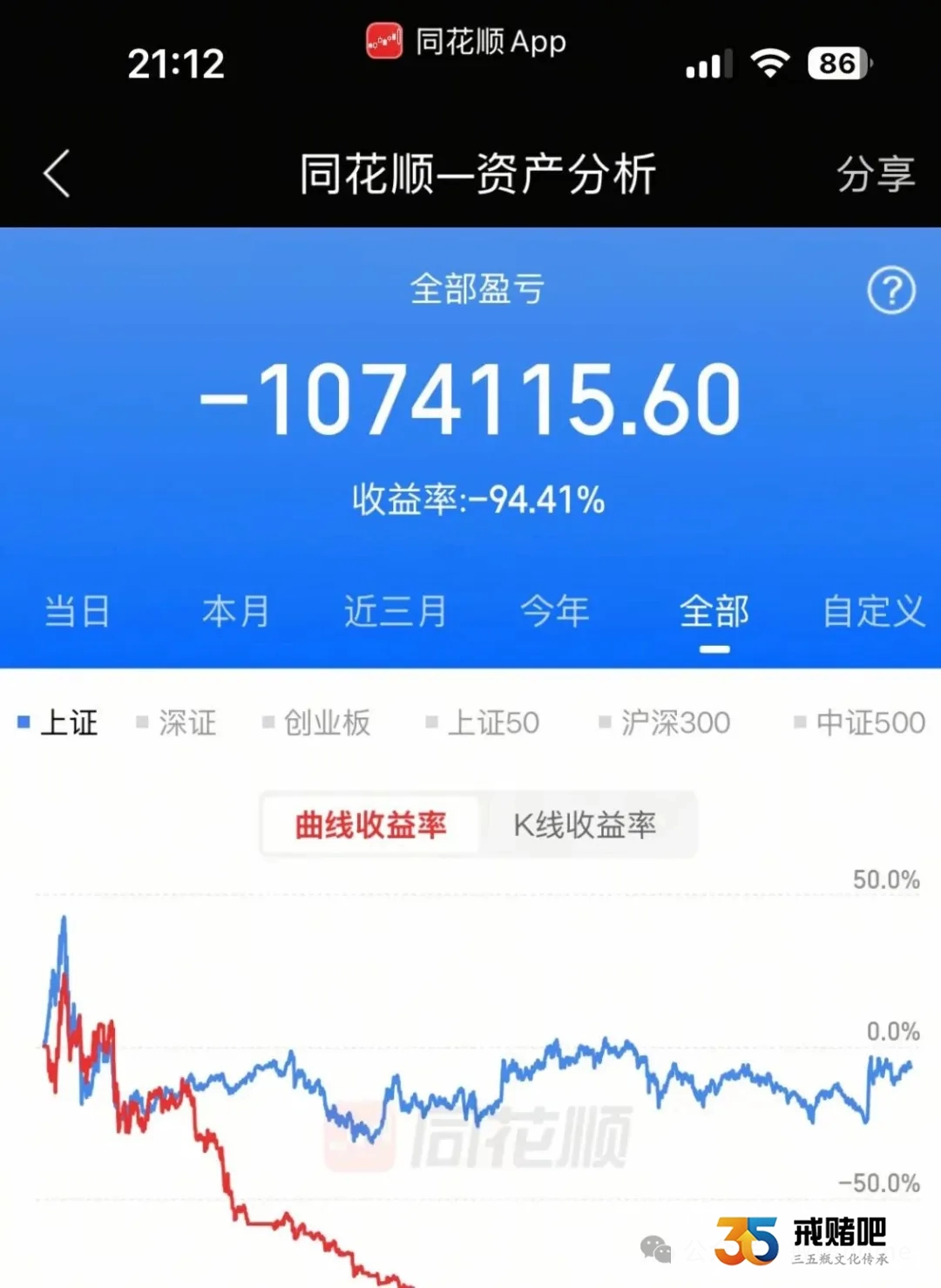This screenshot has width=941, height=1288.
Task: Open the question mark help icon
Action: tap(890, 290)
